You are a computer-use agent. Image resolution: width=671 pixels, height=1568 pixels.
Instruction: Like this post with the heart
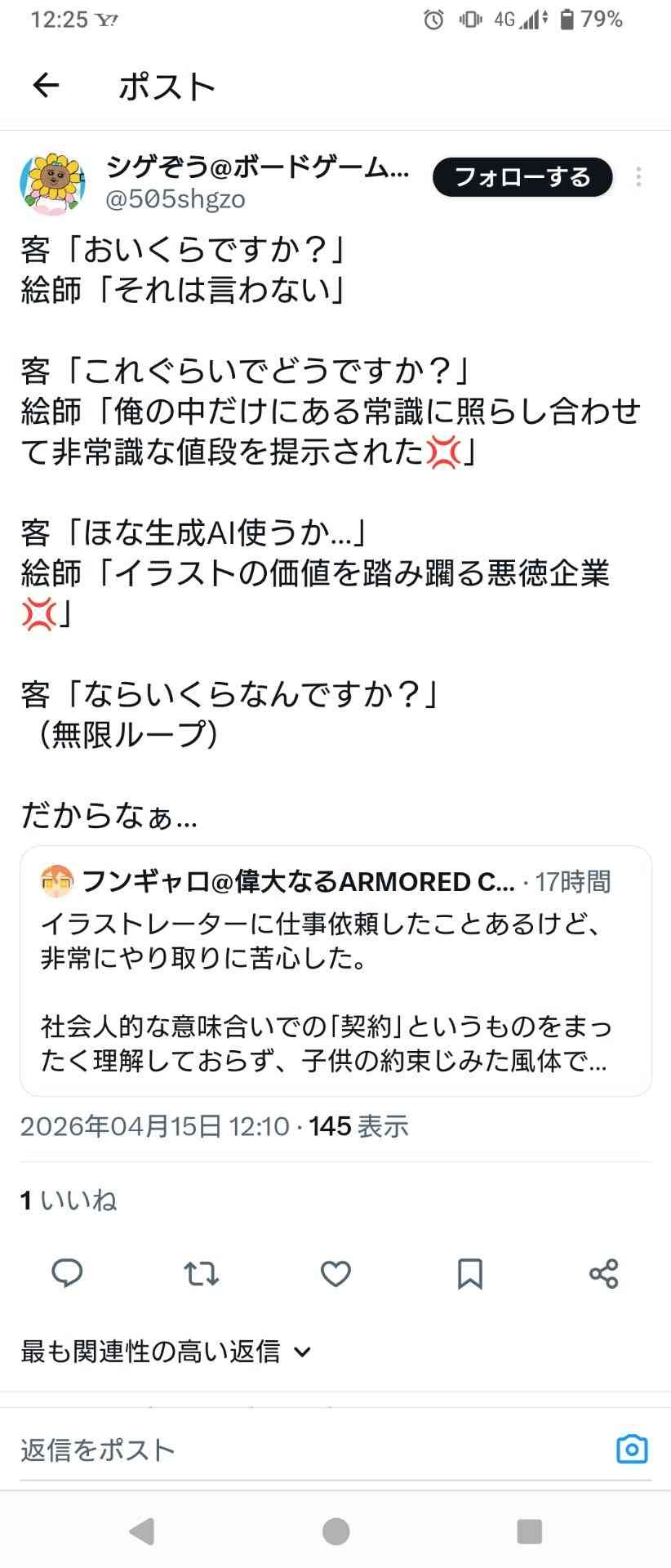pos(335,1273)
